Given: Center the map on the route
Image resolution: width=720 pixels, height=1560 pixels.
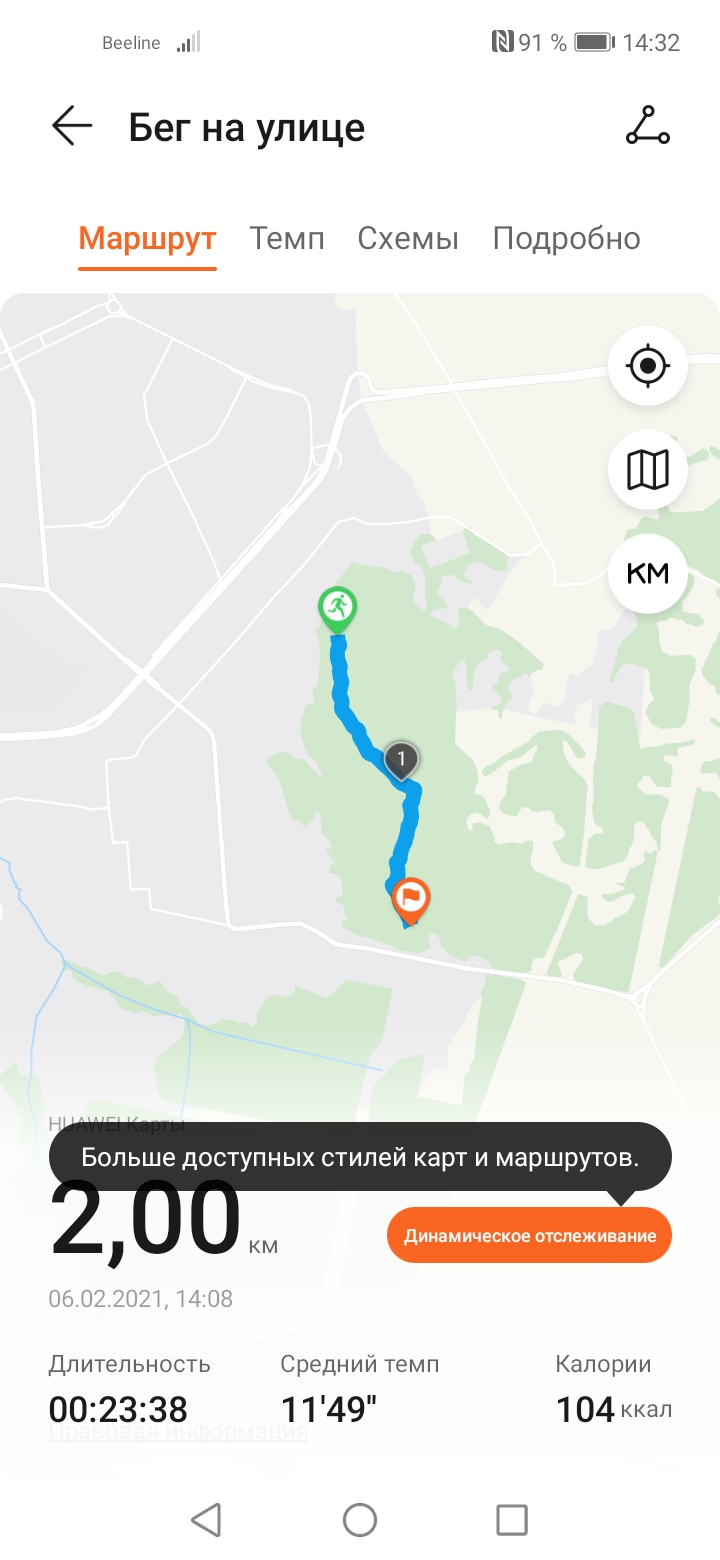Looking at the screenshot, I should tap(647, 366).
